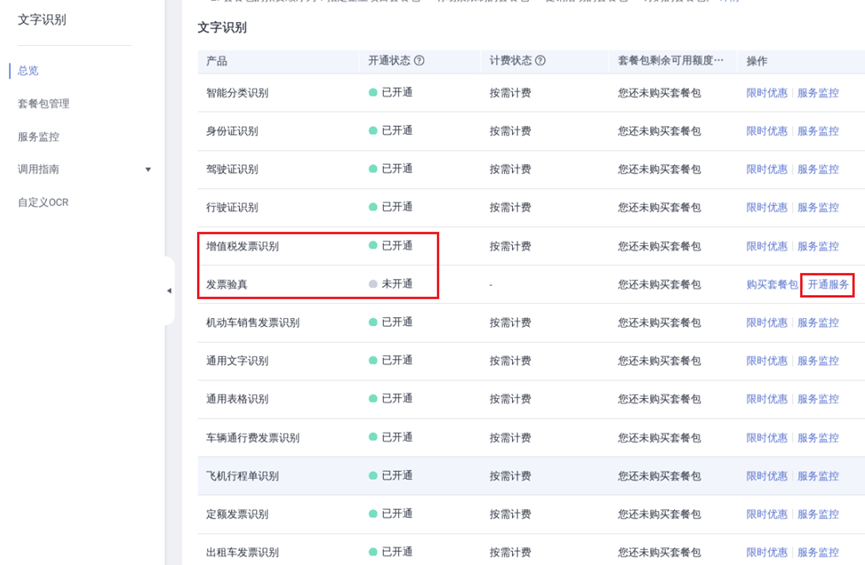This screenshot has width=865, height=565.
Task: View the 开通状态 help tooltip icon
Action: [419, 61]
